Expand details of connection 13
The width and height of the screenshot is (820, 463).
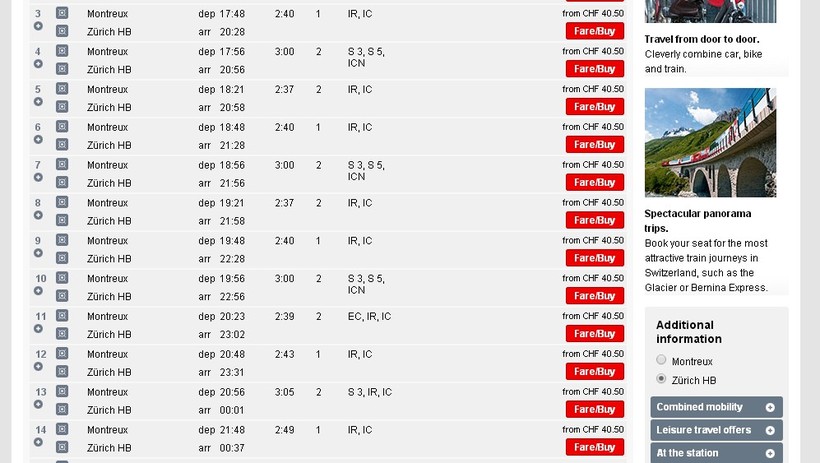pyautogui.click(x=38, y=404)
